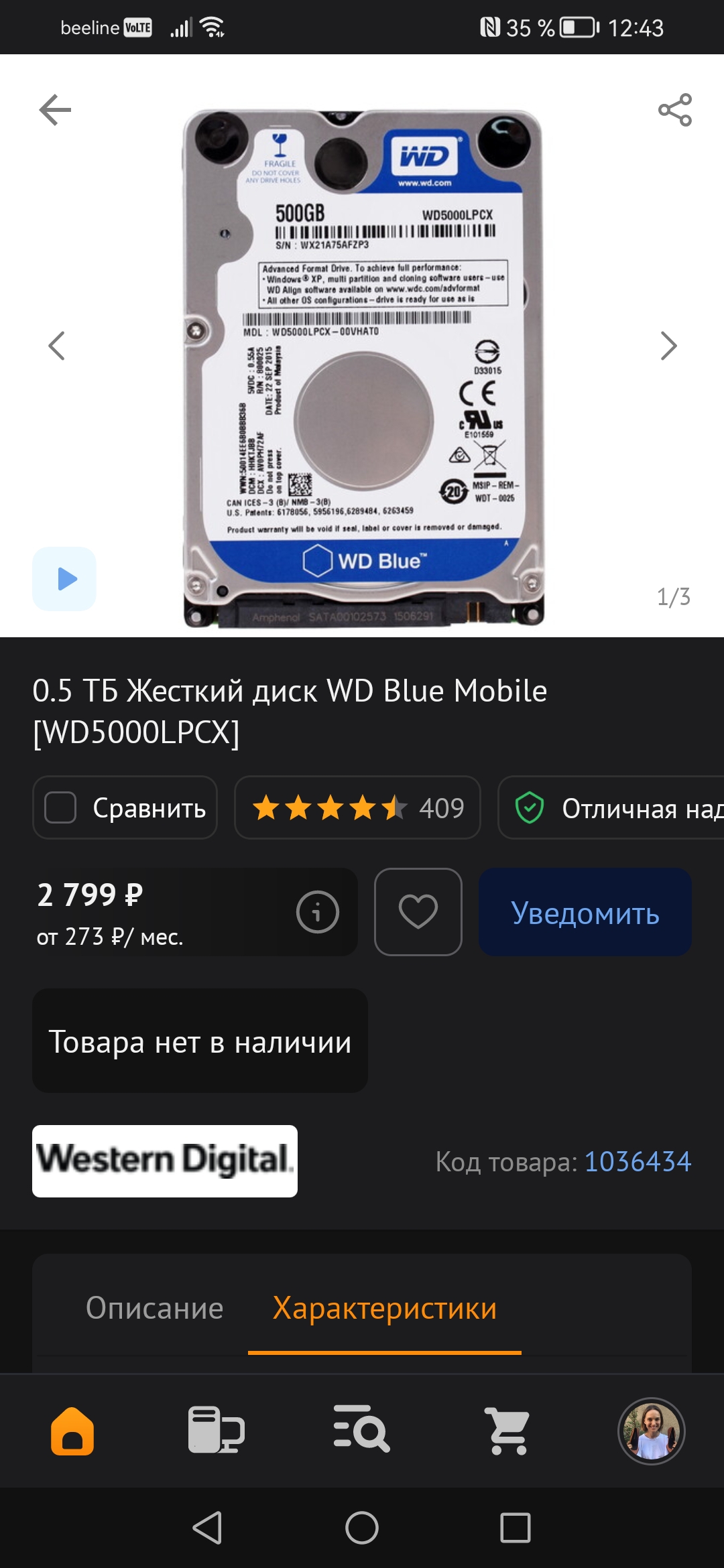Viewport: 724px width, 1568px height.
Task: Open the catalog search tab
Action: pos(362,1429)
